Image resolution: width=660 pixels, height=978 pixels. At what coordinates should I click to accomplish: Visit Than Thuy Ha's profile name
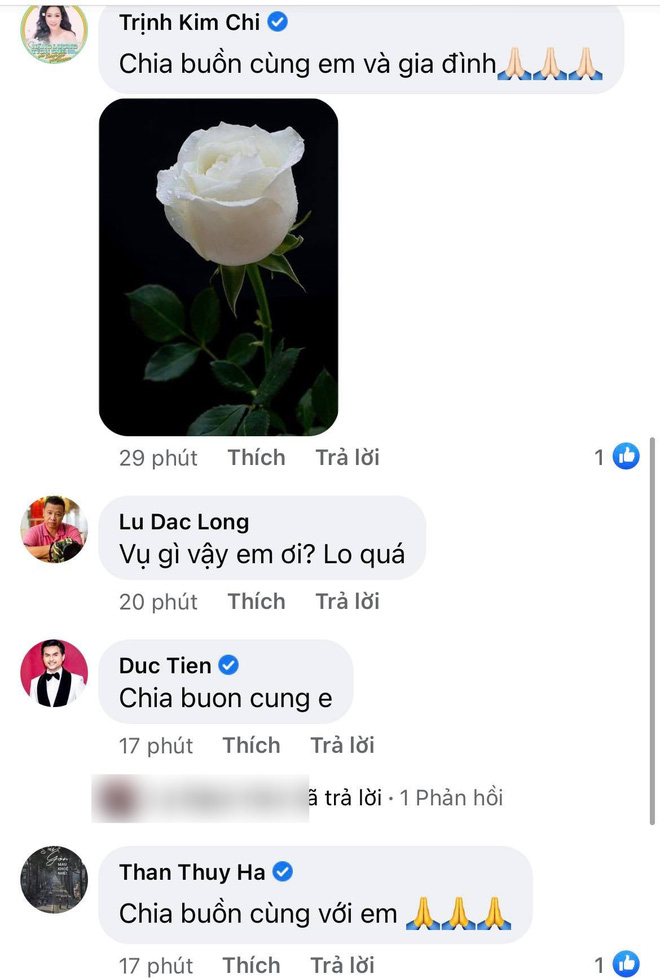[x=192, y=873]
